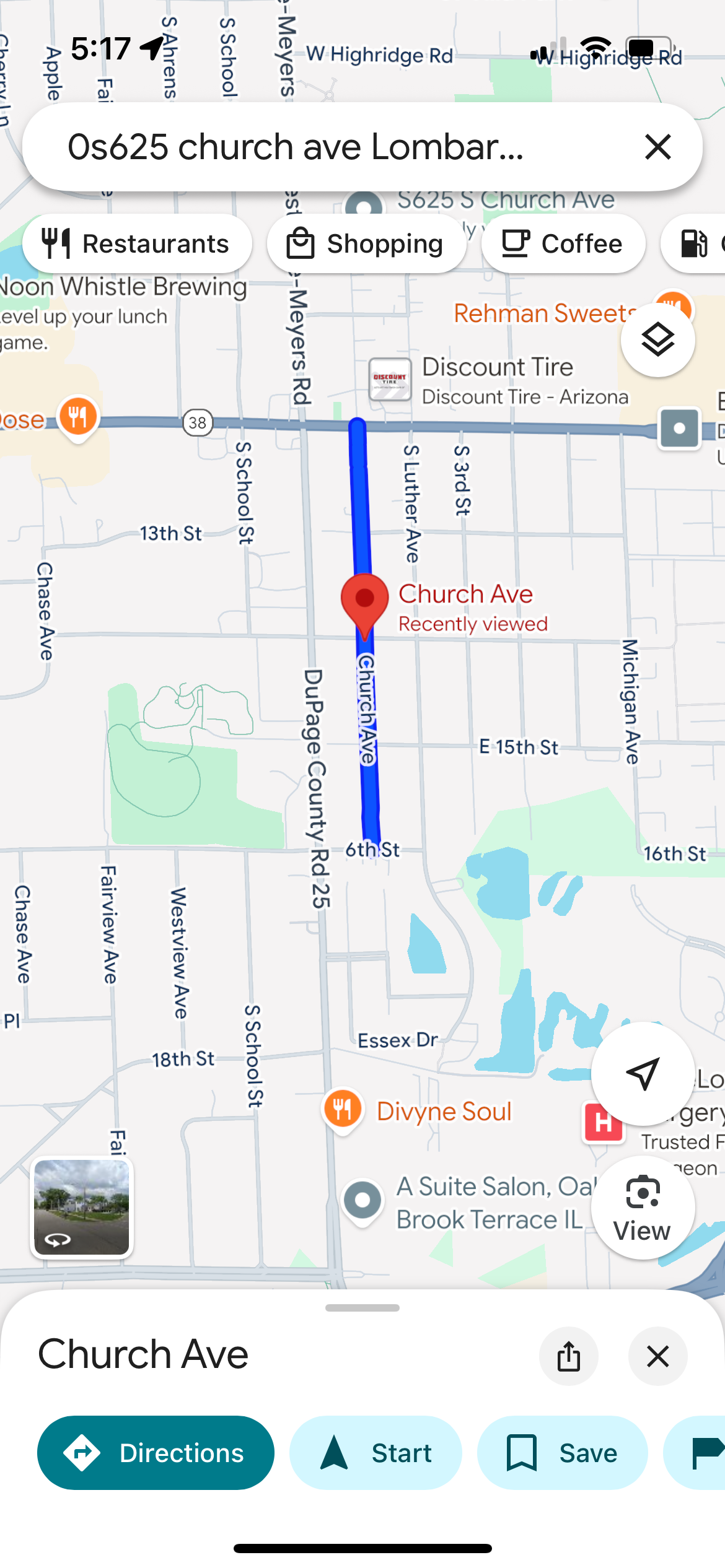The height and width of the screenshot is (1568, 725).
Task: Open the Discount Tire map listing
Action: coord(390,379)
